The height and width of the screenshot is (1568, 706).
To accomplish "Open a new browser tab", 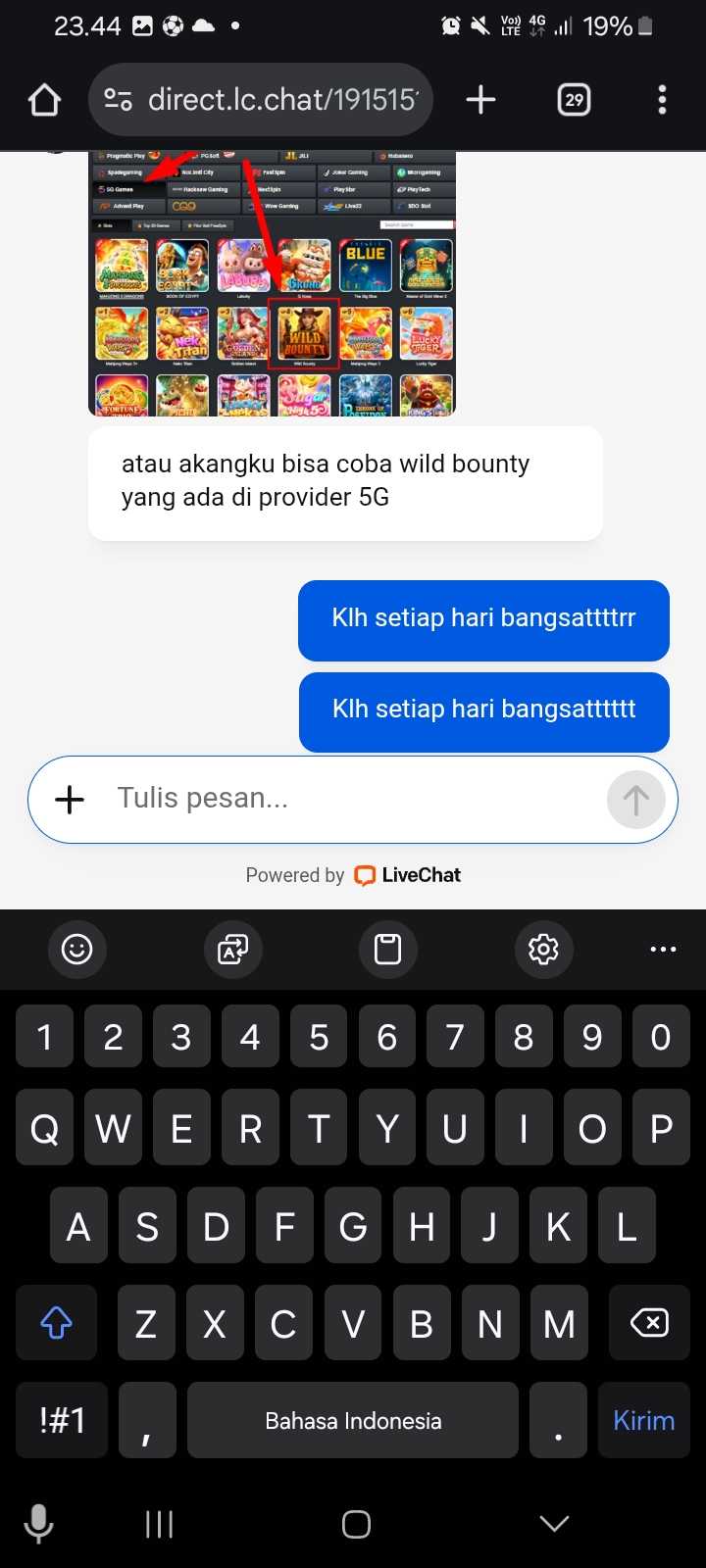I will [x=480, y=100].
